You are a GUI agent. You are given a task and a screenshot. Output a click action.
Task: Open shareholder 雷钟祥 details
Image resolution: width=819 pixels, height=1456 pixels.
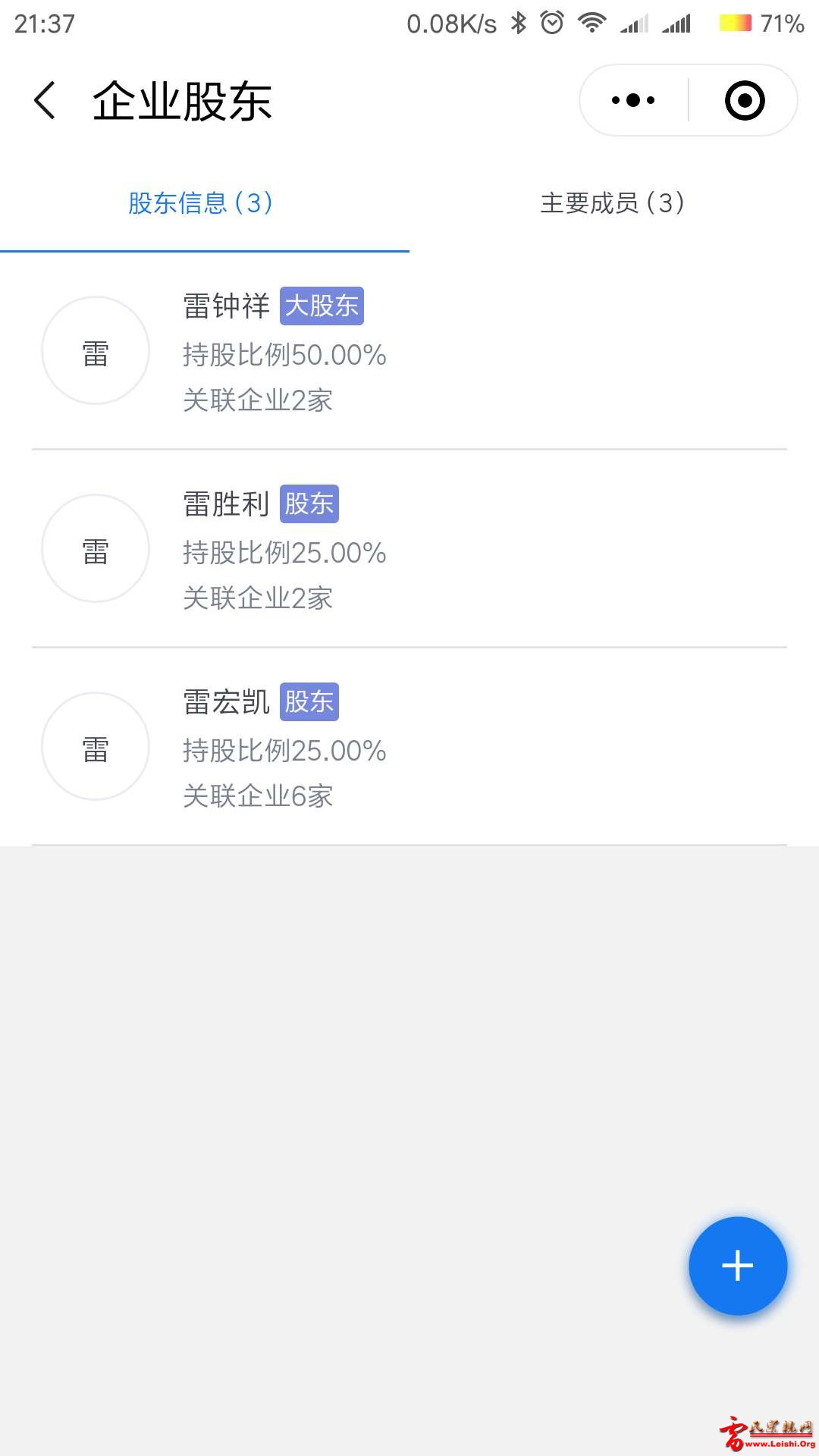pyautogui.click(x=409, y=351)
